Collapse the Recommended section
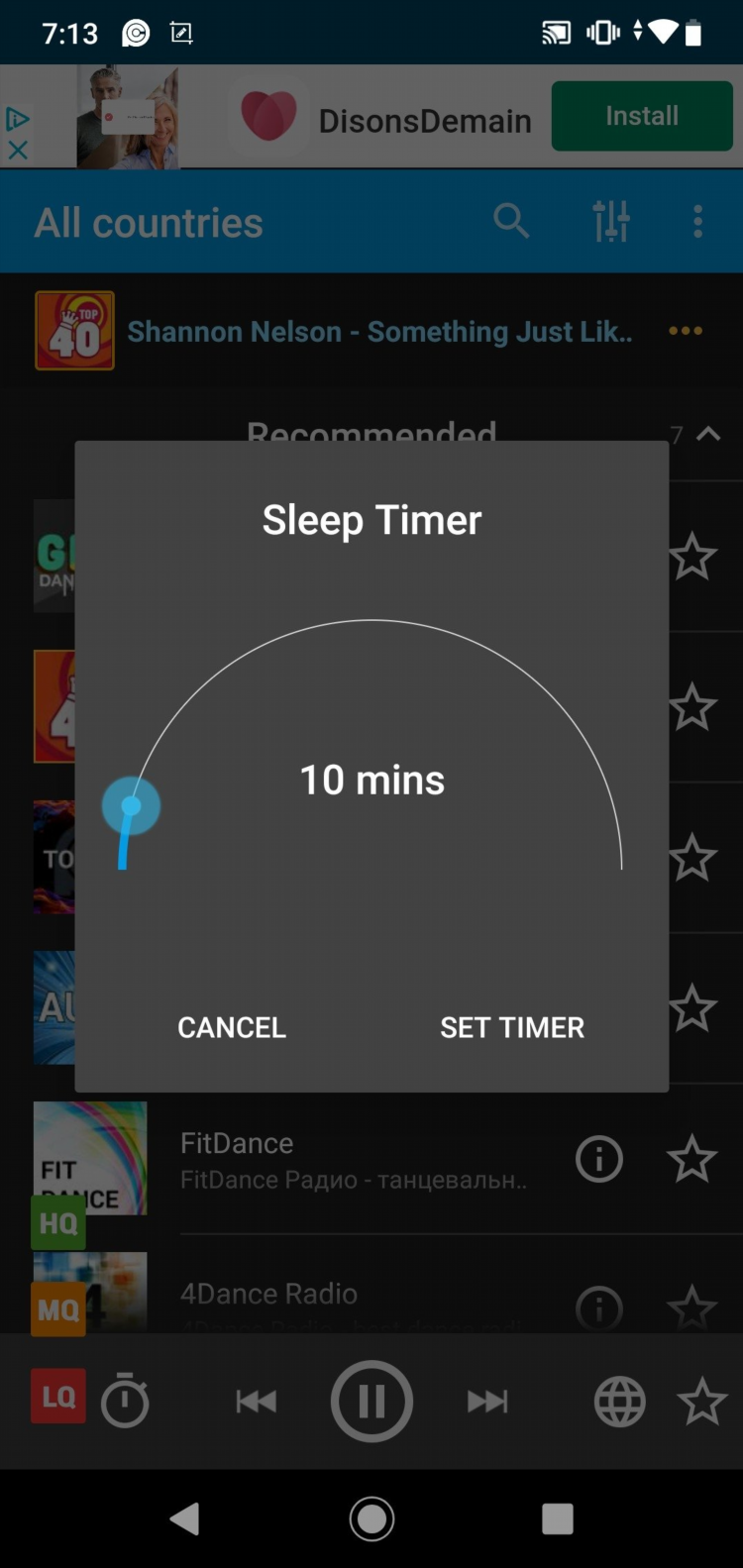The height and width of the screenshot is (1568, 743). (707, 434)
